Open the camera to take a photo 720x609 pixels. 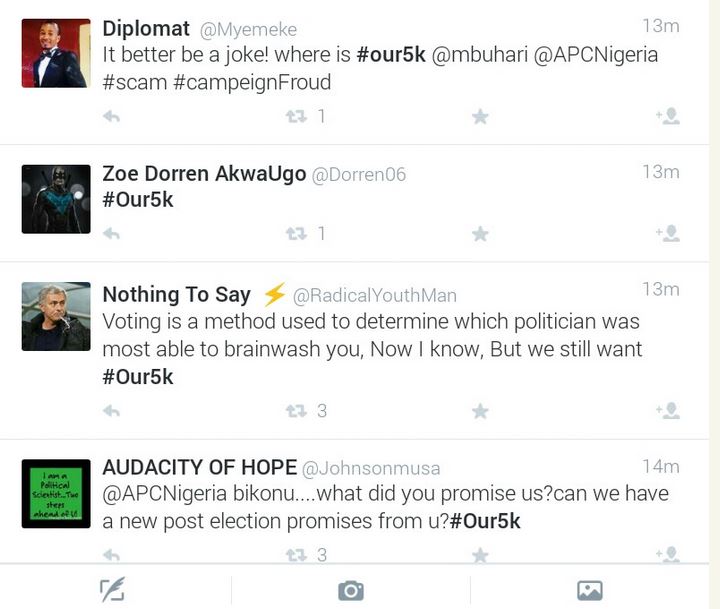(x=351, y=590)
